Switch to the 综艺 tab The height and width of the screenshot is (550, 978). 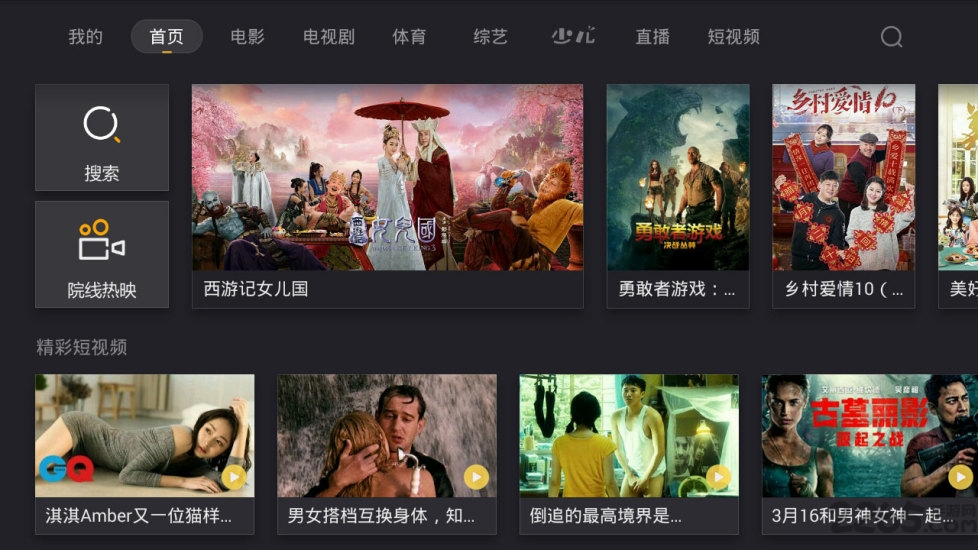click(490, 37)
